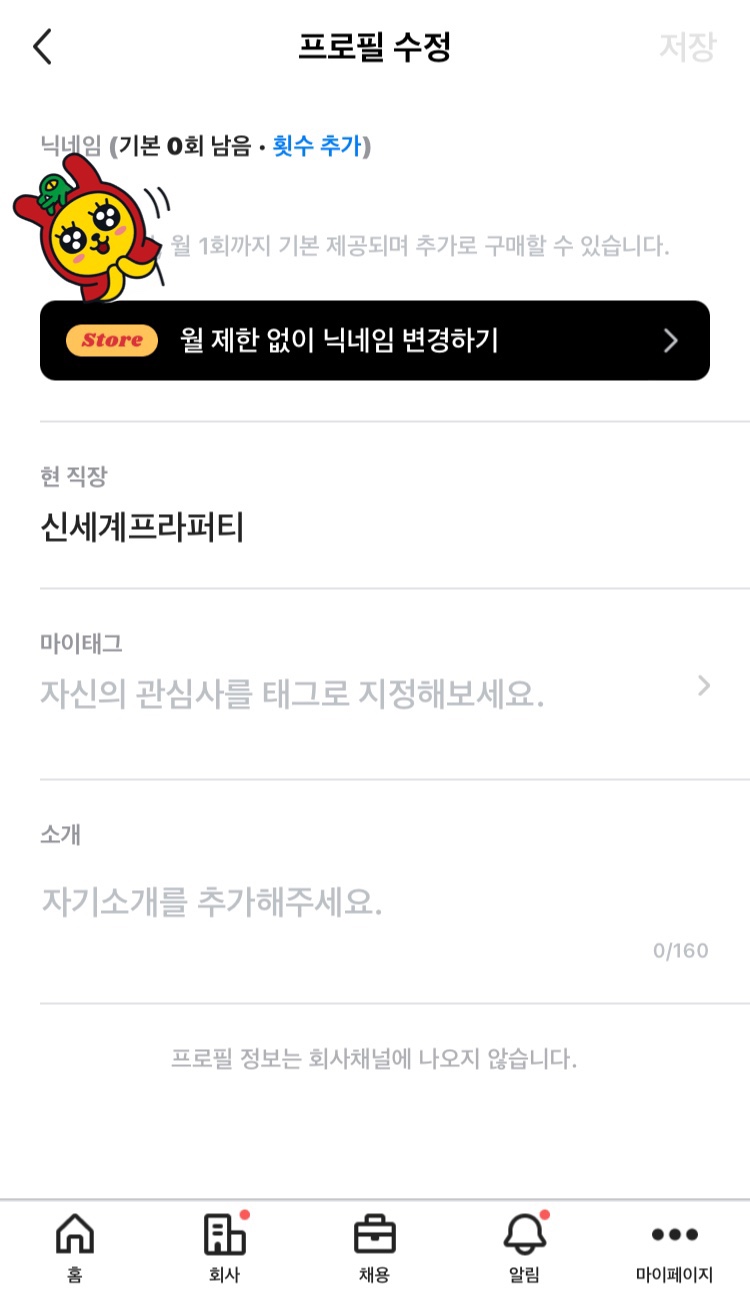Open the 알림 notifications tab
Image resolution: width=750 pixels, height=1297 pixels.
point(524,1248)
